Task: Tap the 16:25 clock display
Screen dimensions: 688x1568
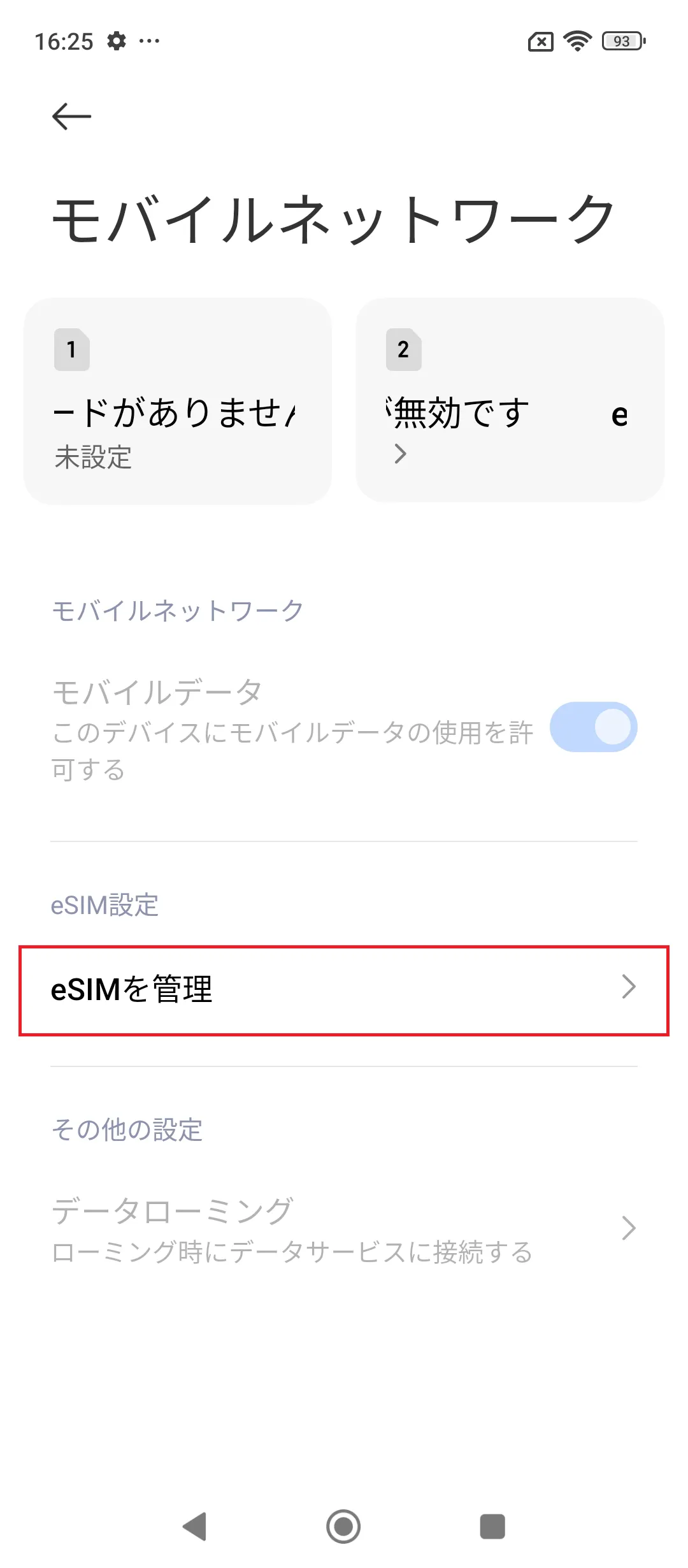Action: (66, 41)
